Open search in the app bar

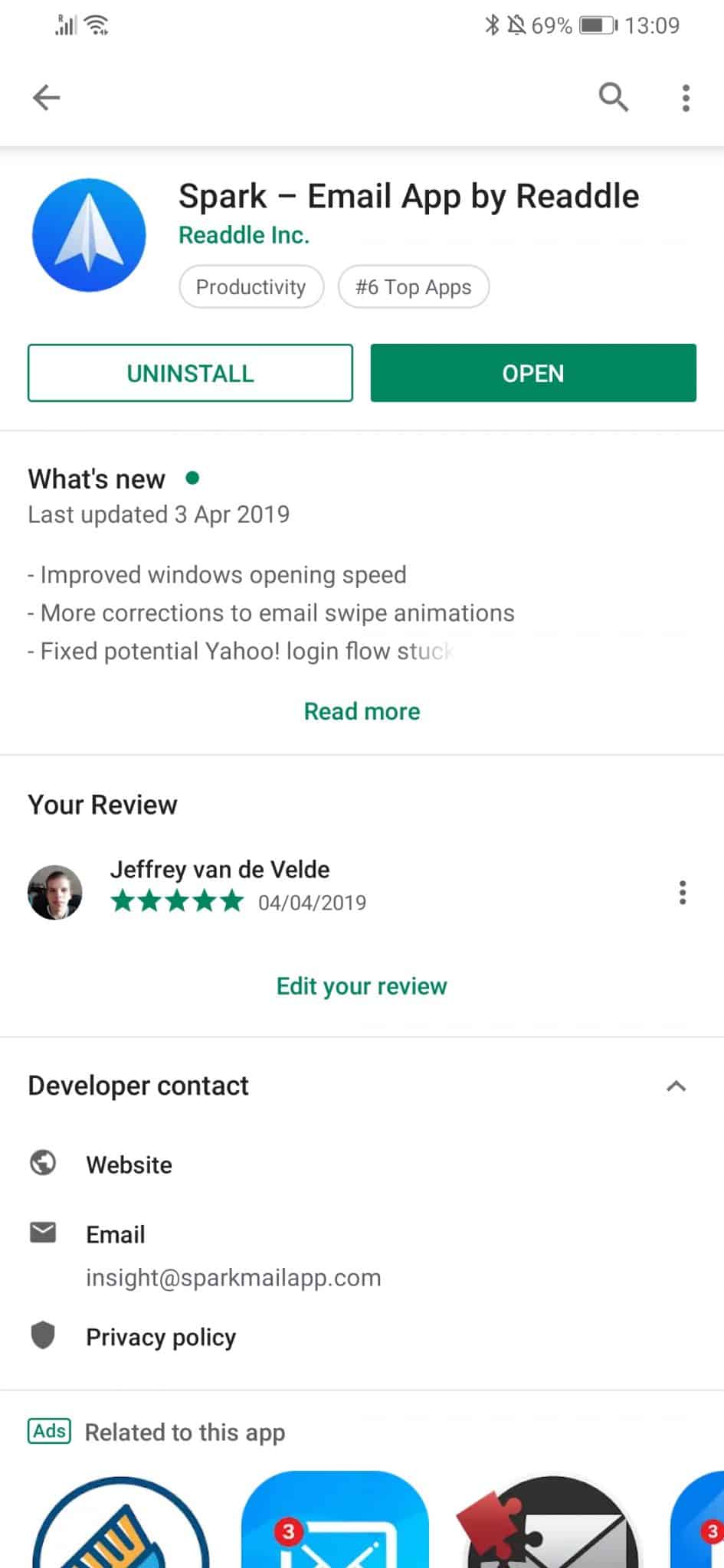tap(613, 97)
